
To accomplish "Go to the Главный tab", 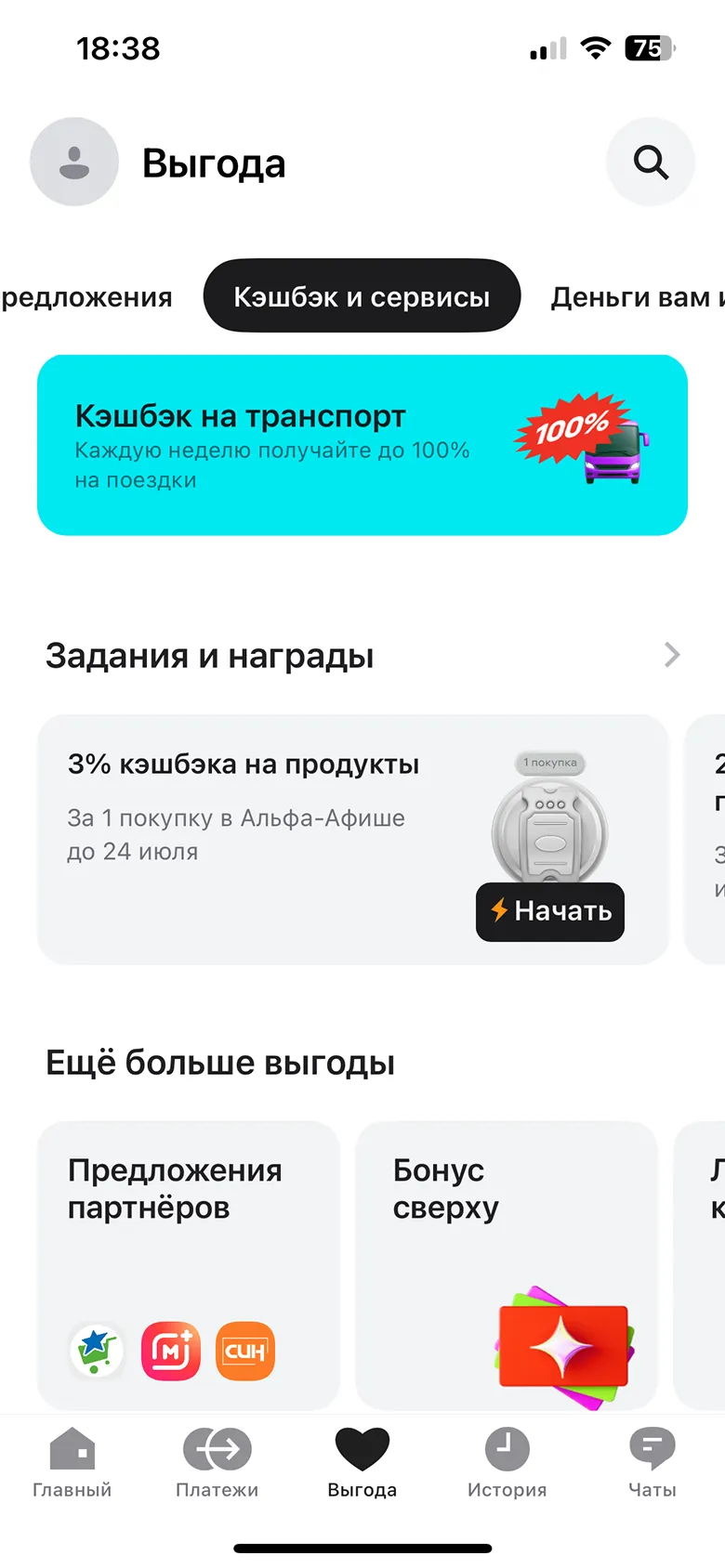I will click(x=72, y=1464).
